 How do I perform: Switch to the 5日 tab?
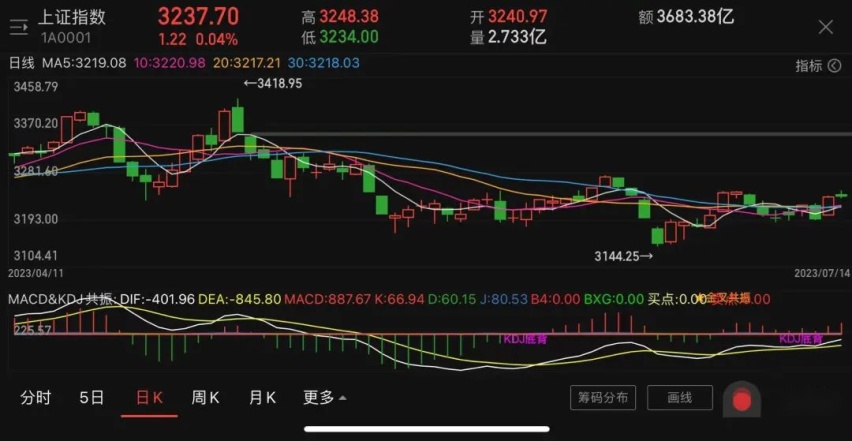coord(91,398)
